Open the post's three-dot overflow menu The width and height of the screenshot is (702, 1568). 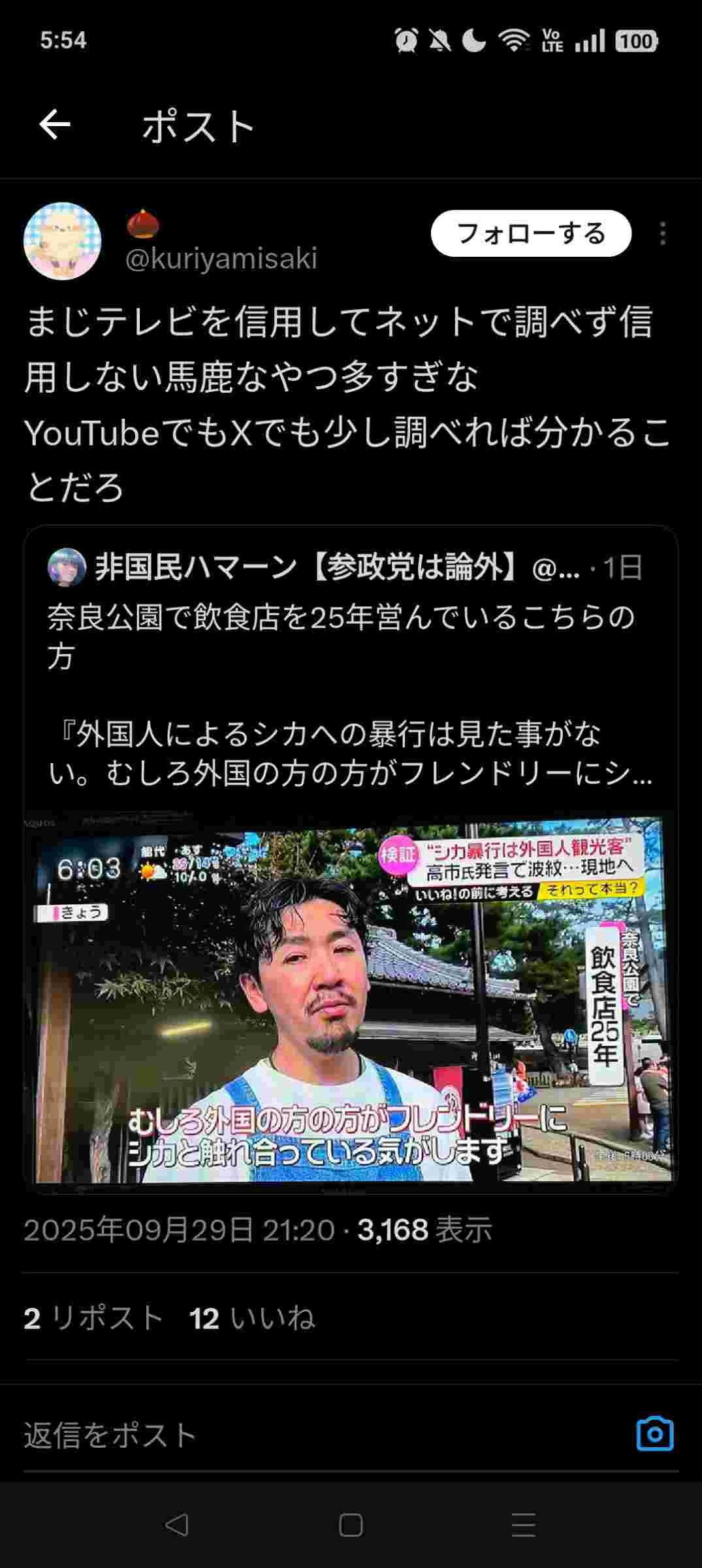(662, 234)
